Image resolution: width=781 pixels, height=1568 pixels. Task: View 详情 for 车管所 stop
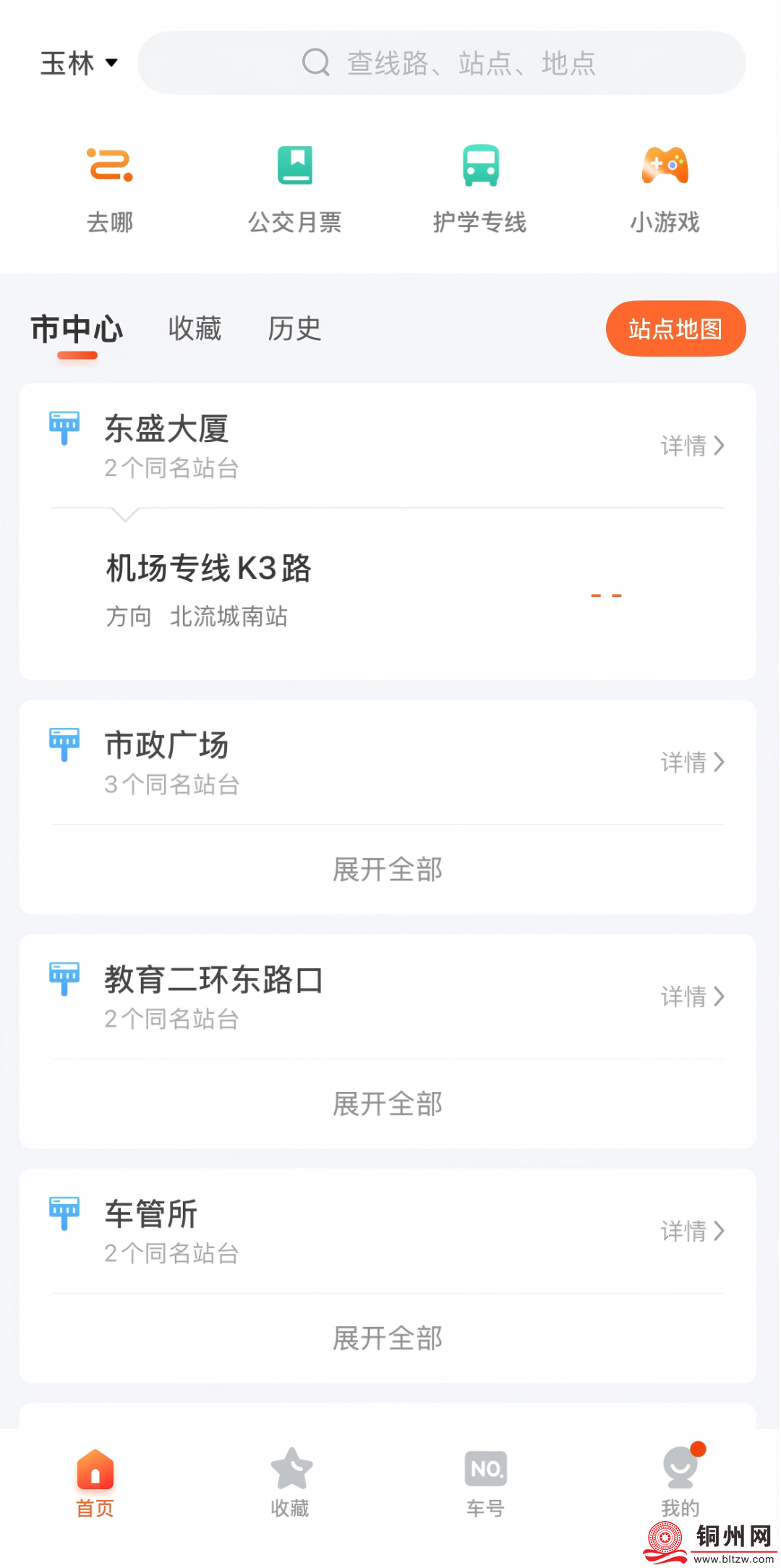[691, 1231]
